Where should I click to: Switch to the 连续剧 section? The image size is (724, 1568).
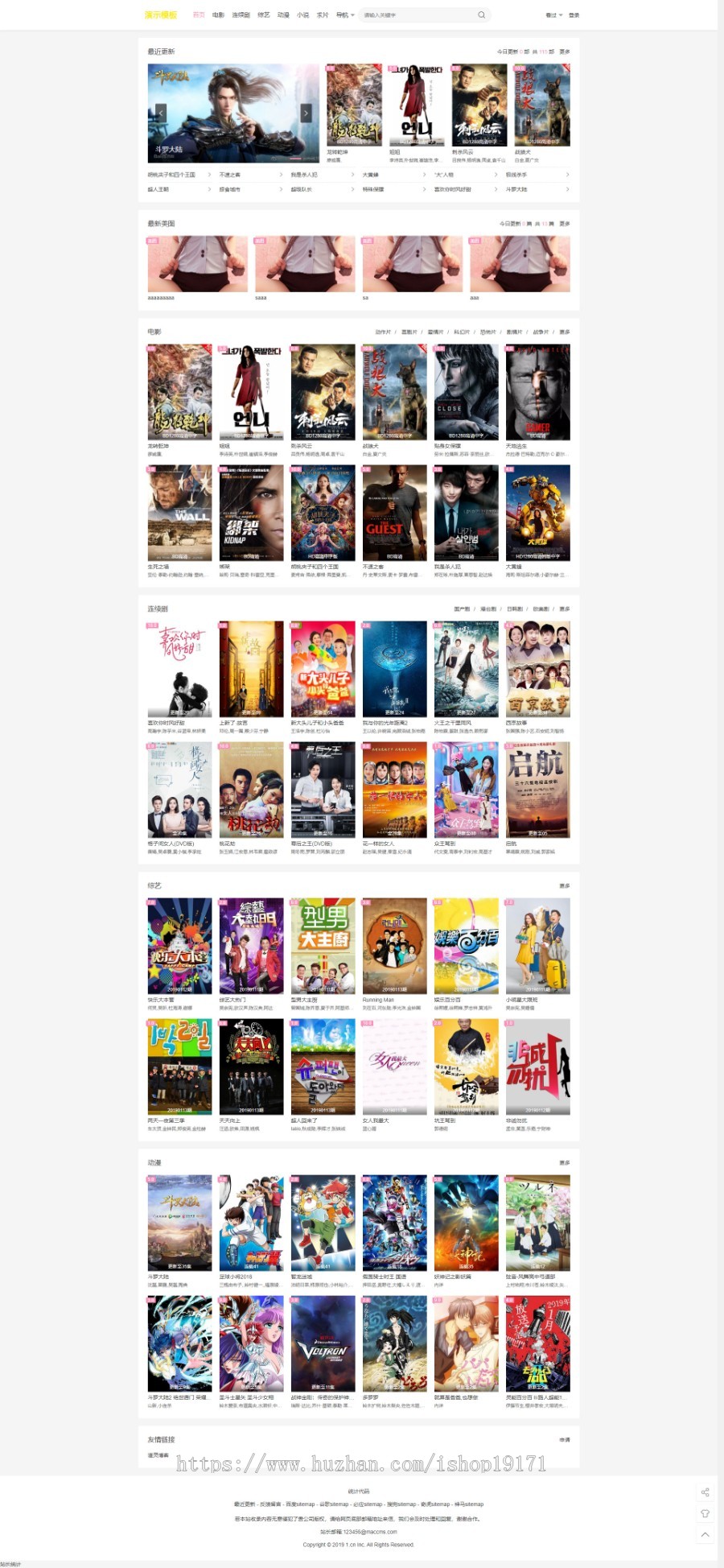[241, 15]
